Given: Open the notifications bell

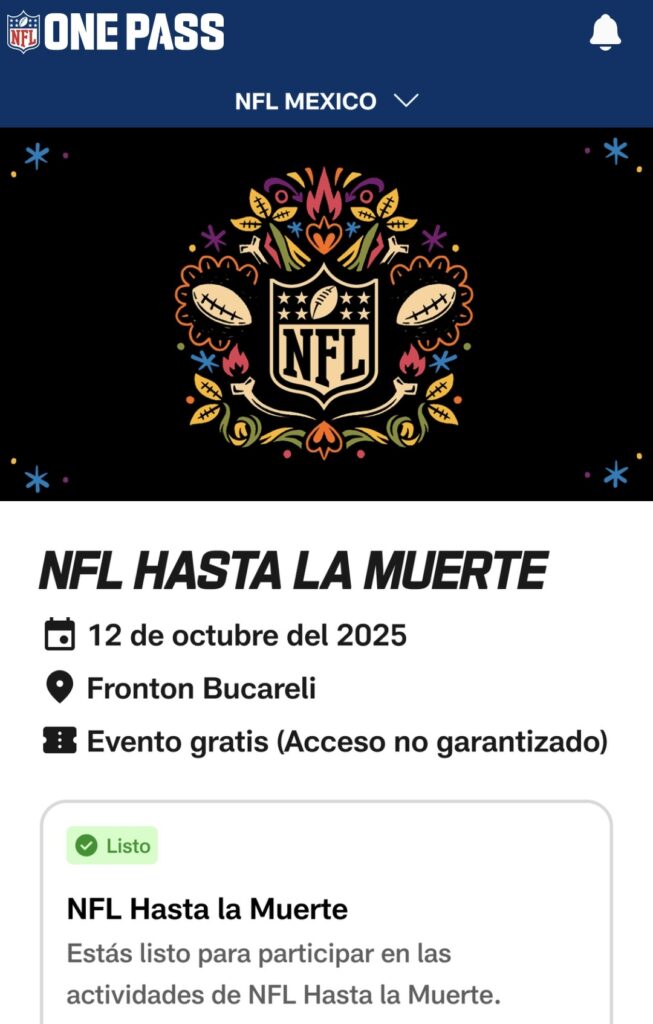Looking at the screenshot, I should (x=605, y=33).
